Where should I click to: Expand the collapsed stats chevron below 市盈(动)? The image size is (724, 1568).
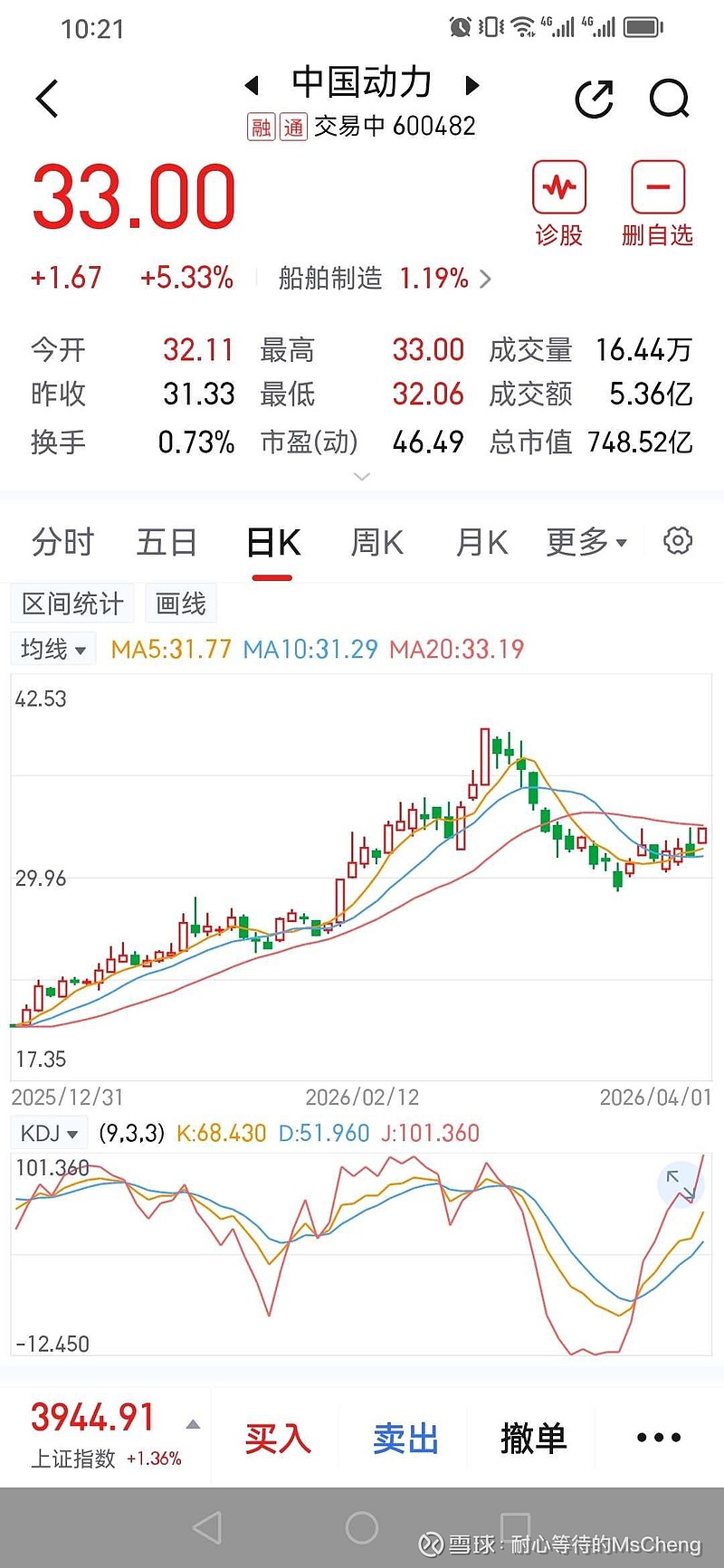pos(362,476)
